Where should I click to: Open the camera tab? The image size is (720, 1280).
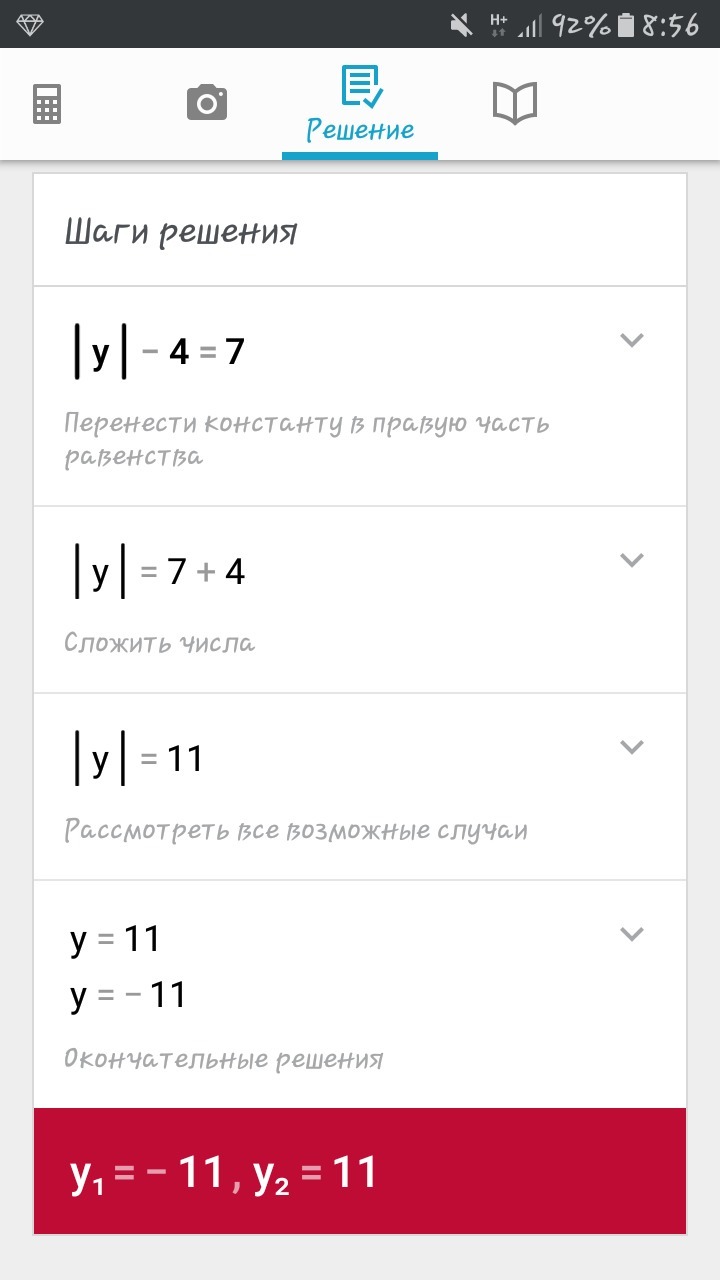[207, 103]
